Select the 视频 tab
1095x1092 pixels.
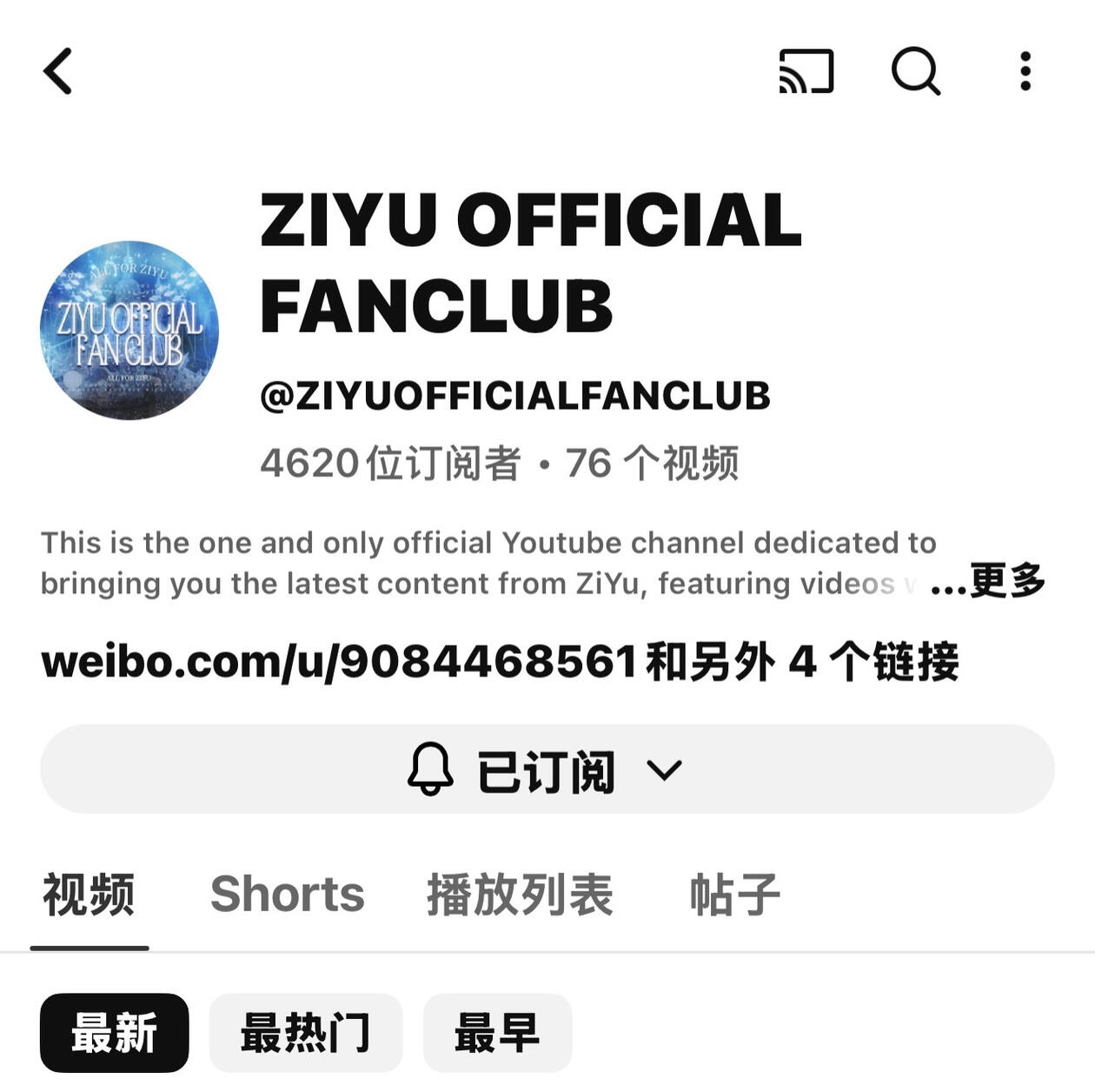(x=89, y=895)
